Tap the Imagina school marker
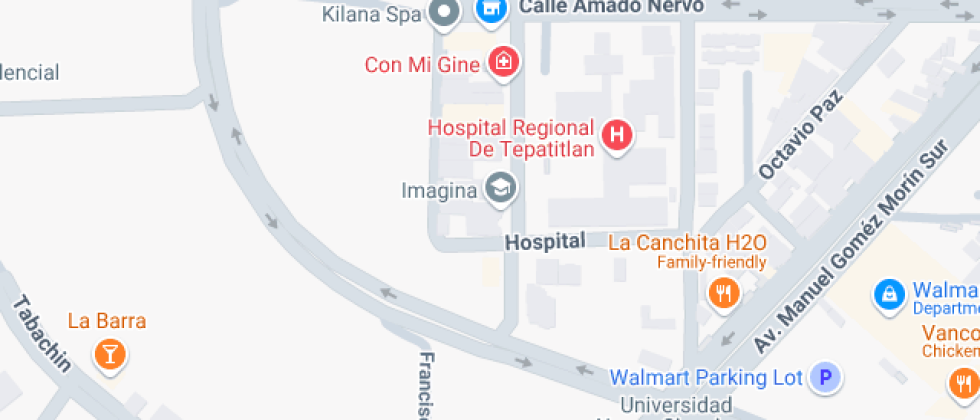 click(499, 187)
